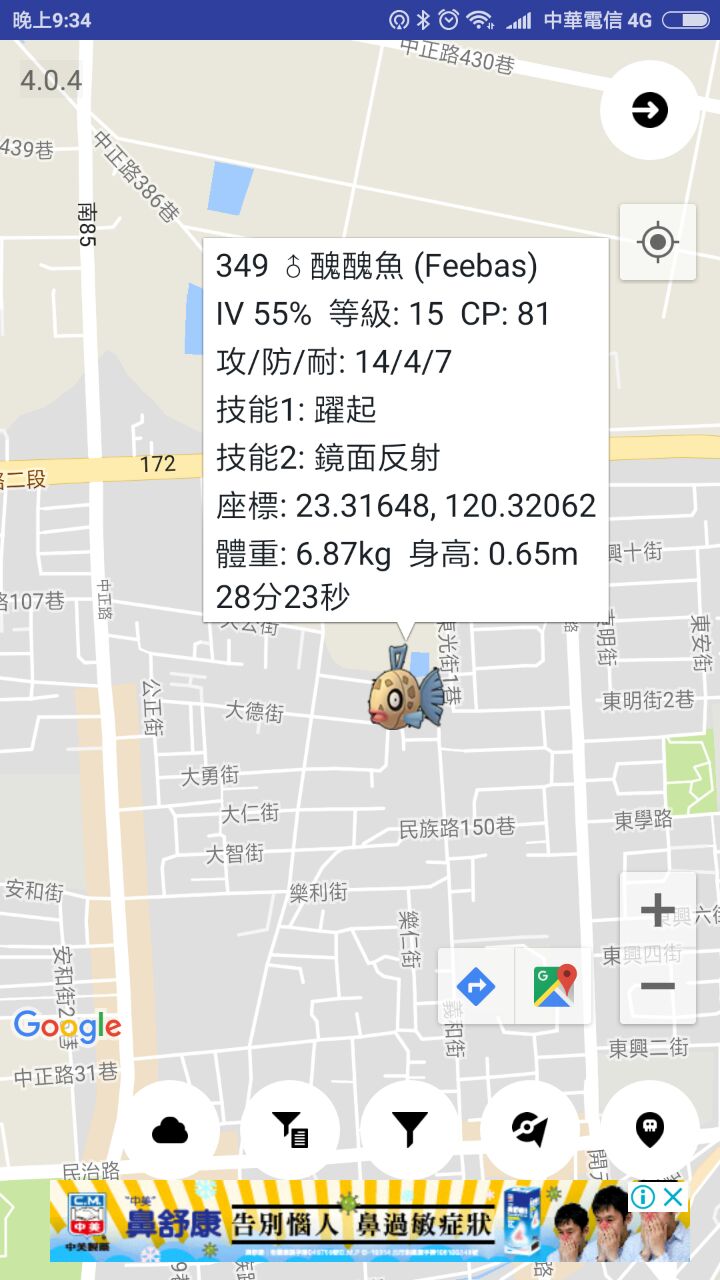
Task: Close the nasal allergy ad banner
Action: (x=674, y=1197)
